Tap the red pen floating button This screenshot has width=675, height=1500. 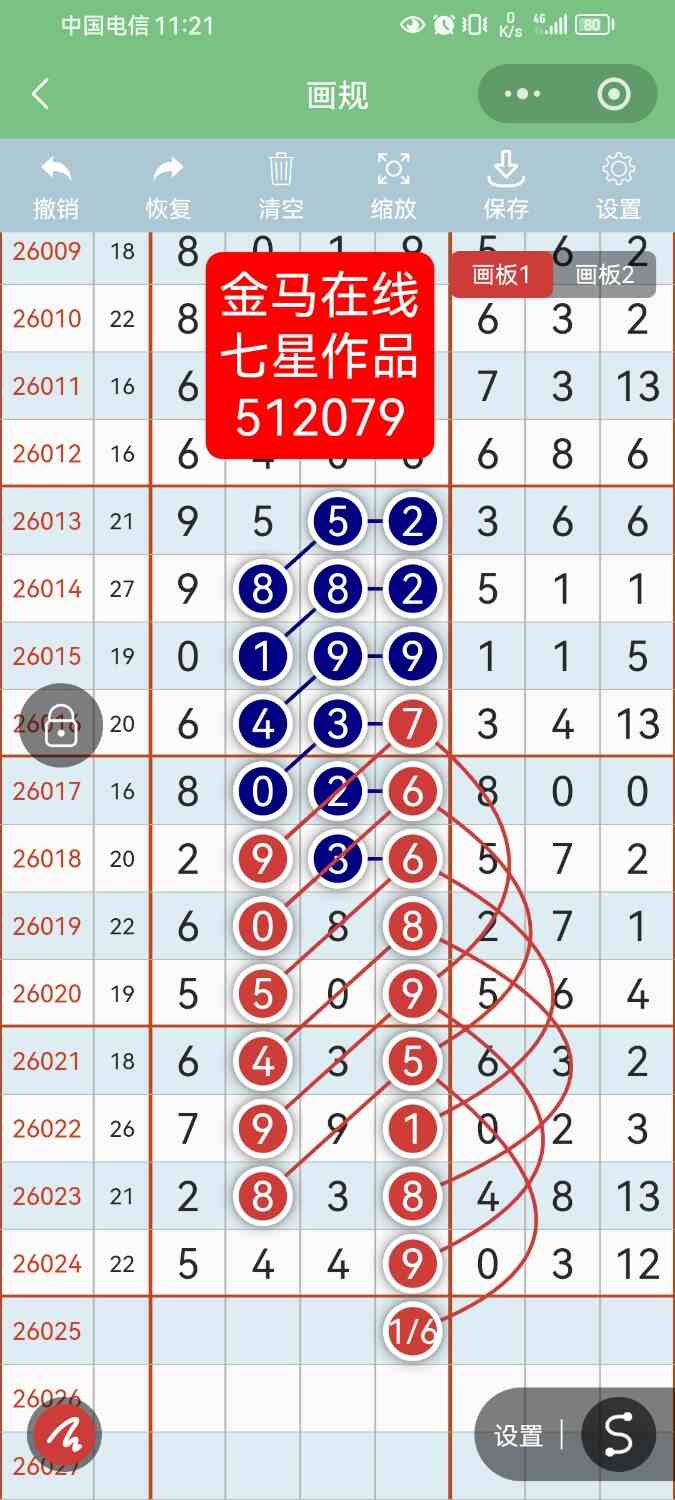coord(64,1436)
